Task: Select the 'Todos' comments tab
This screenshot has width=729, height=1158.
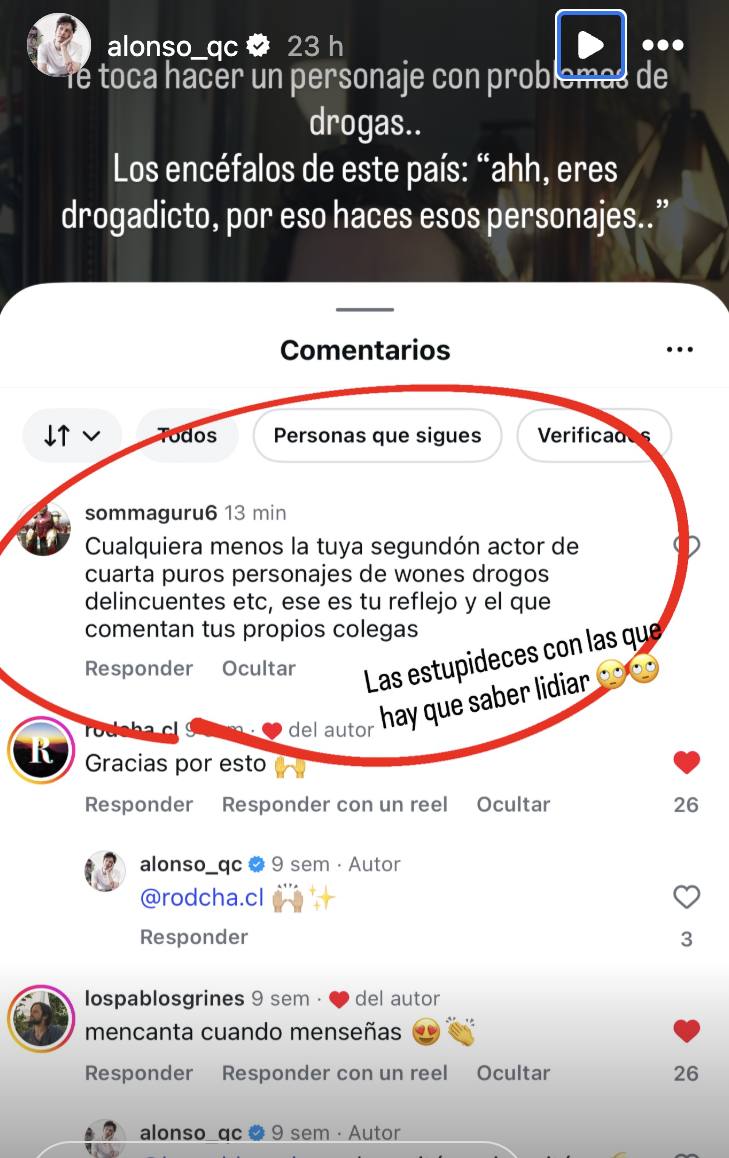Action: 187,435
